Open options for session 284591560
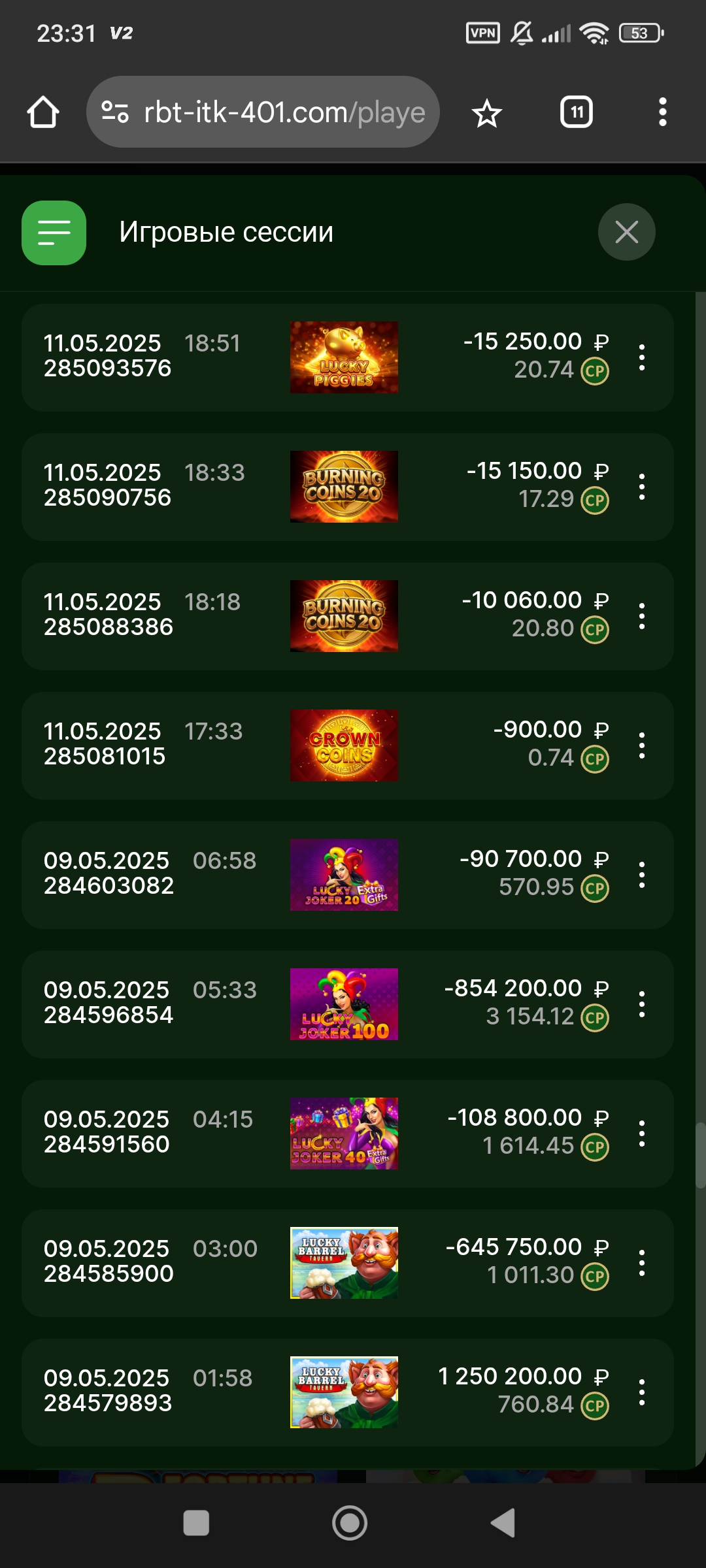 click(642, 1134)
